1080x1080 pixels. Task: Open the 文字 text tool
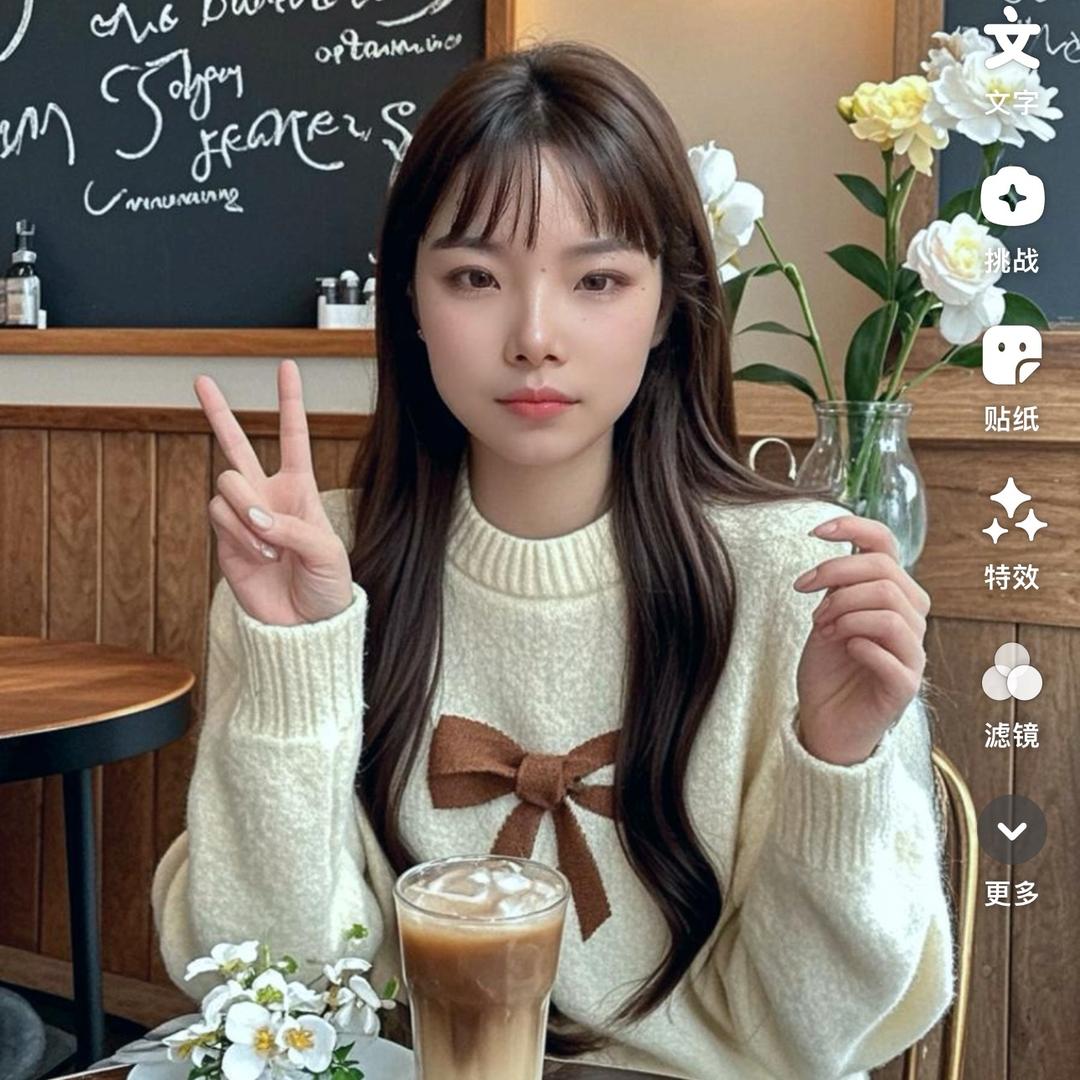click(1012, 45)
